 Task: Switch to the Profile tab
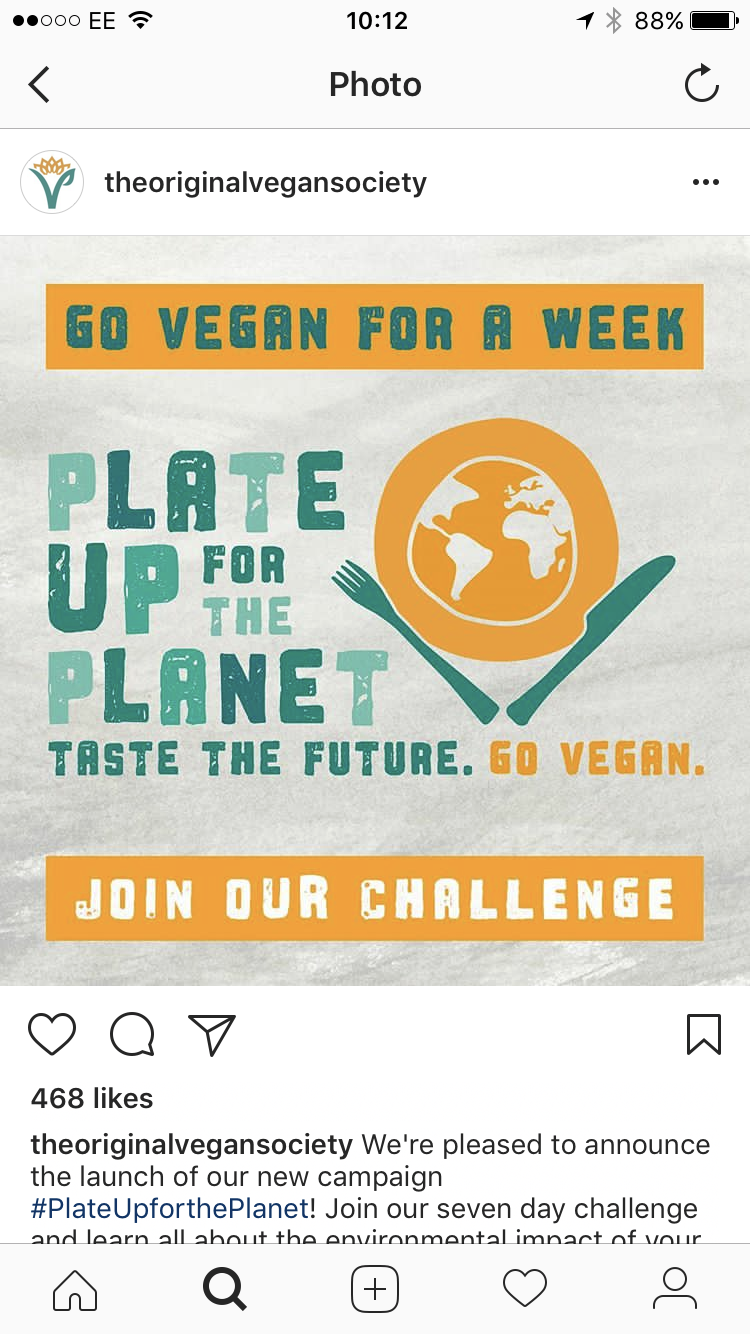674,1289
